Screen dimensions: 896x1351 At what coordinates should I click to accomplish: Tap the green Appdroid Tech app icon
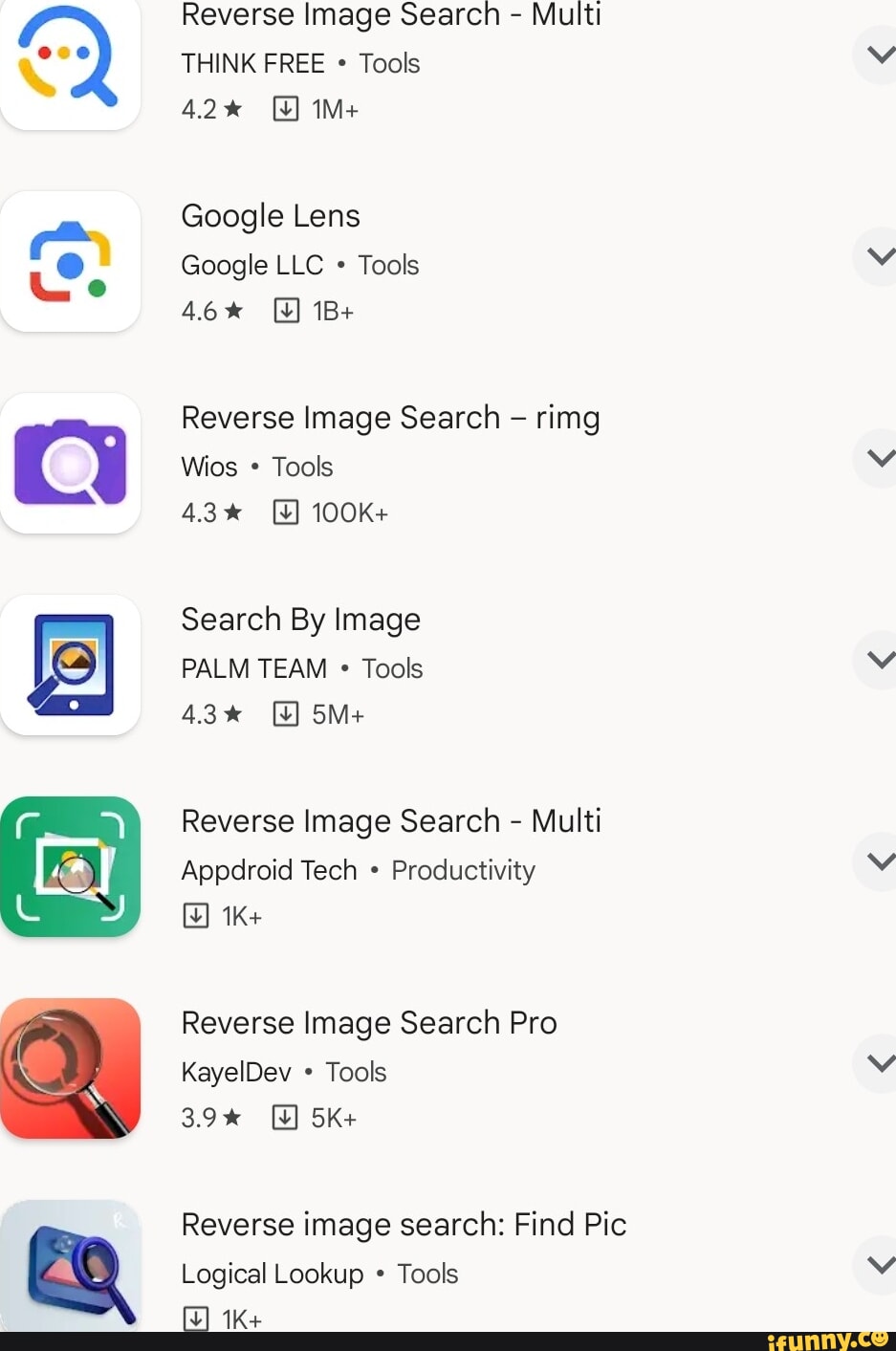71,866
